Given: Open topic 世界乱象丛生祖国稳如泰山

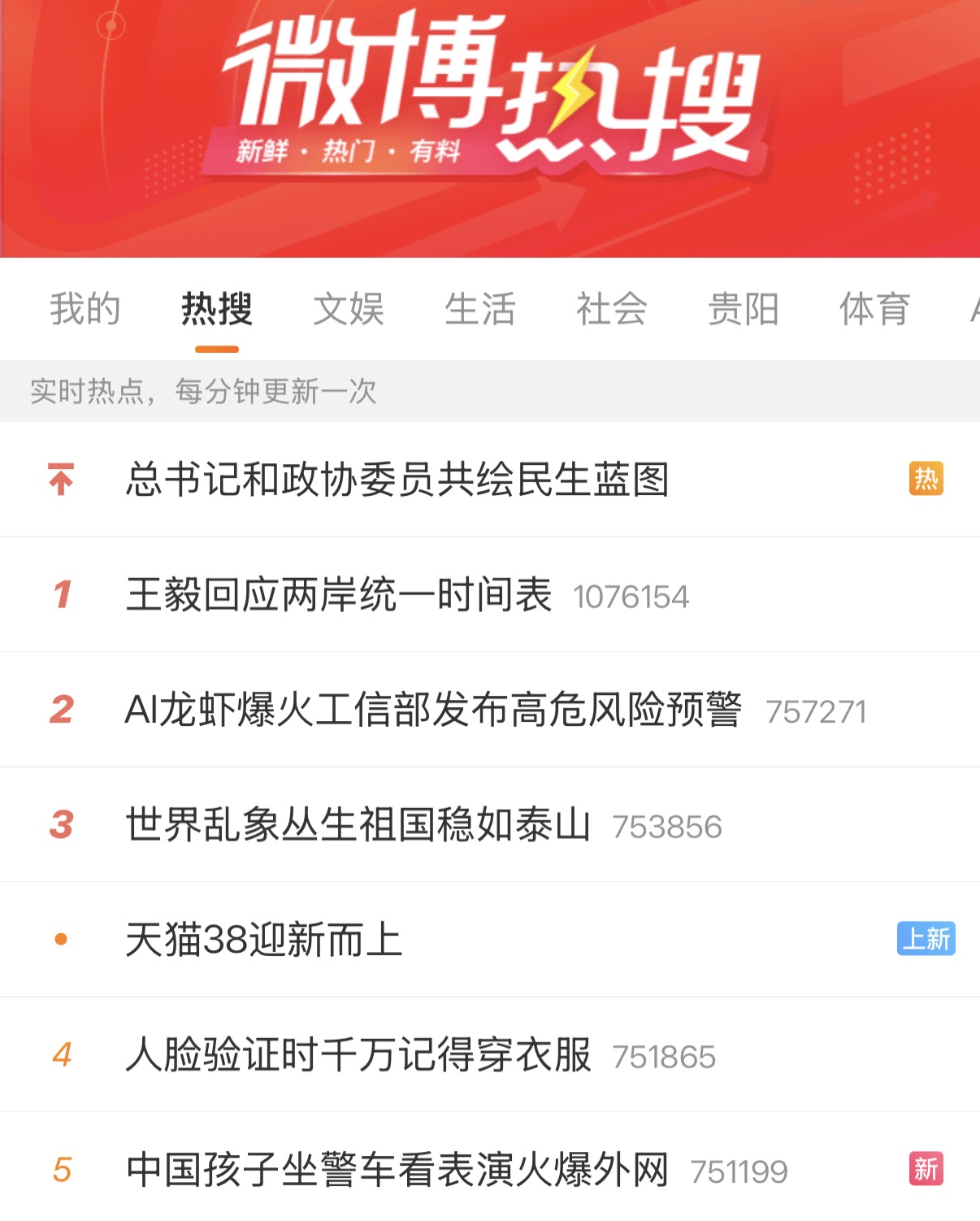Looking at the screenshot, I should tap(358, 824).
